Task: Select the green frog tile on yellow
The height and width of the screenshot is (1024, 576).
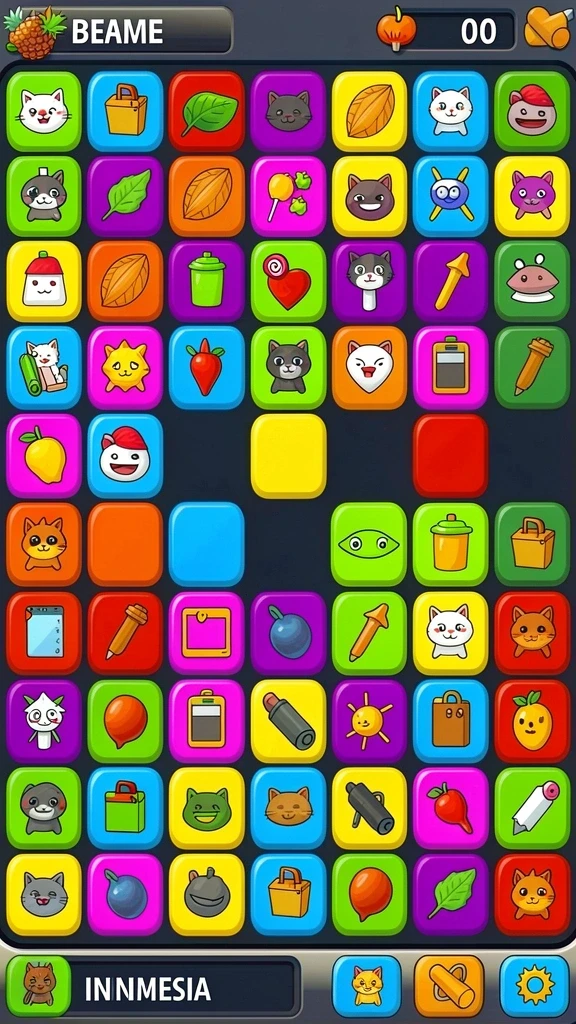Action: point(206,808)
